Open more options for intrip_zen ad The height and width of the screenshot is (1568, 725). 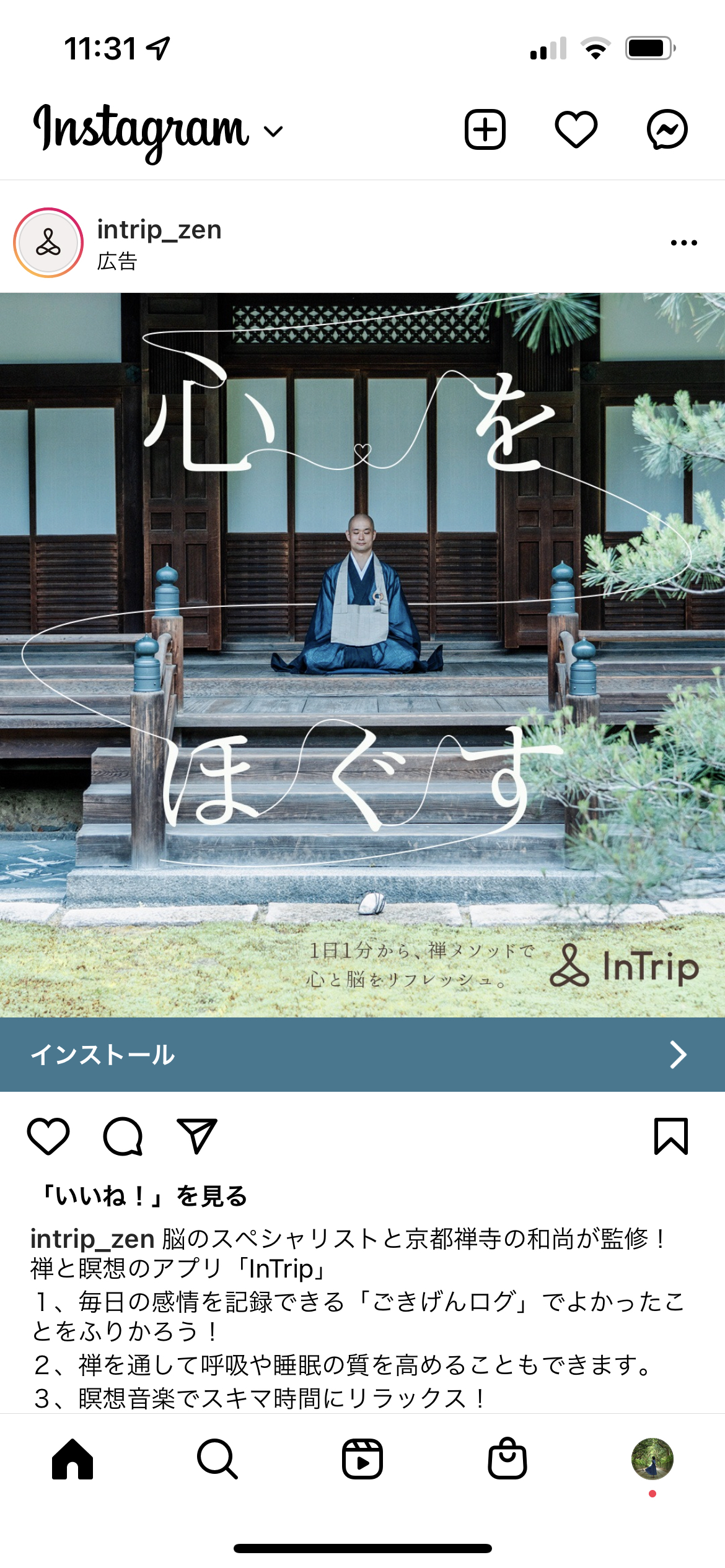coord(683,243)
